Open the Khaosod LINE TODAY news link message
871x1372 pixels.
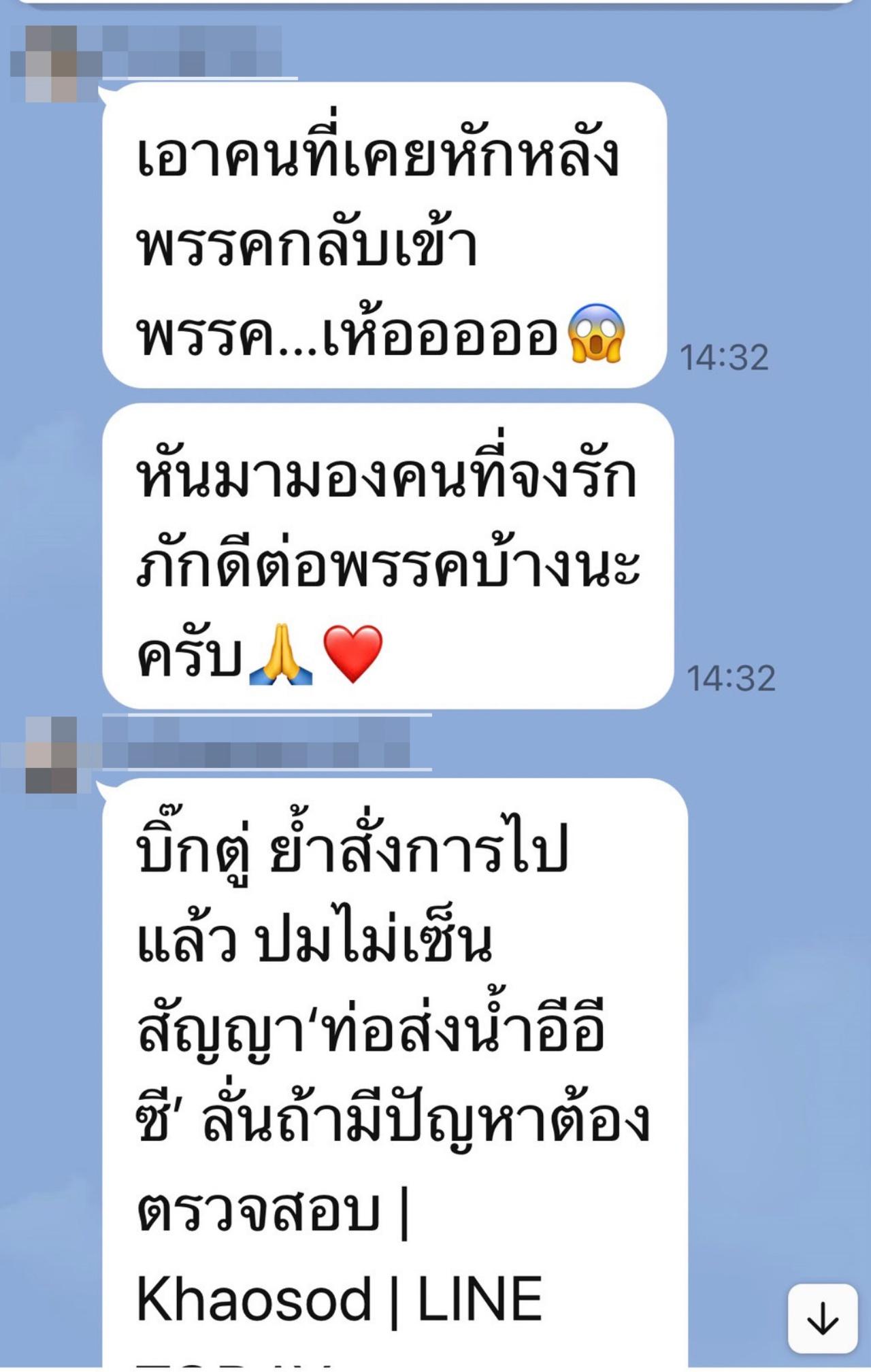point(393,1075)
